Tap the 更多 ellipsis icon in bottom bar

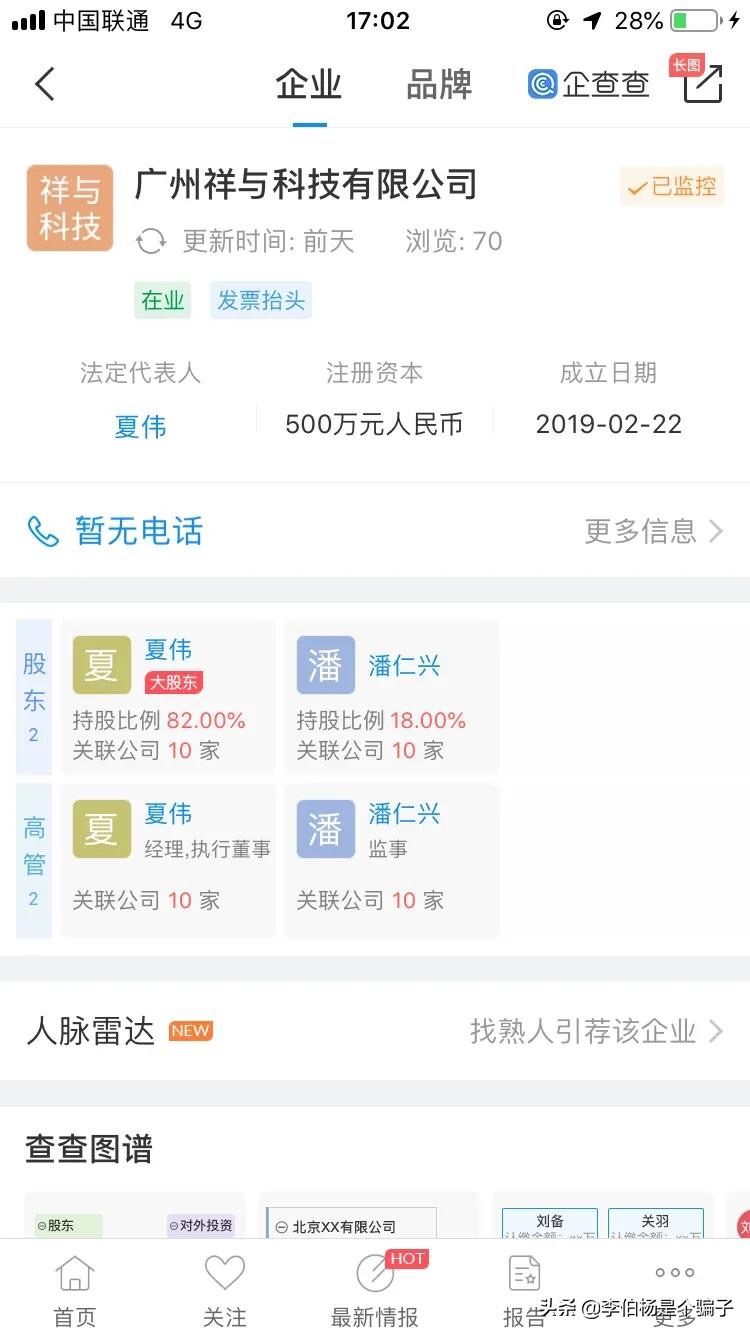click(674, 1273)
